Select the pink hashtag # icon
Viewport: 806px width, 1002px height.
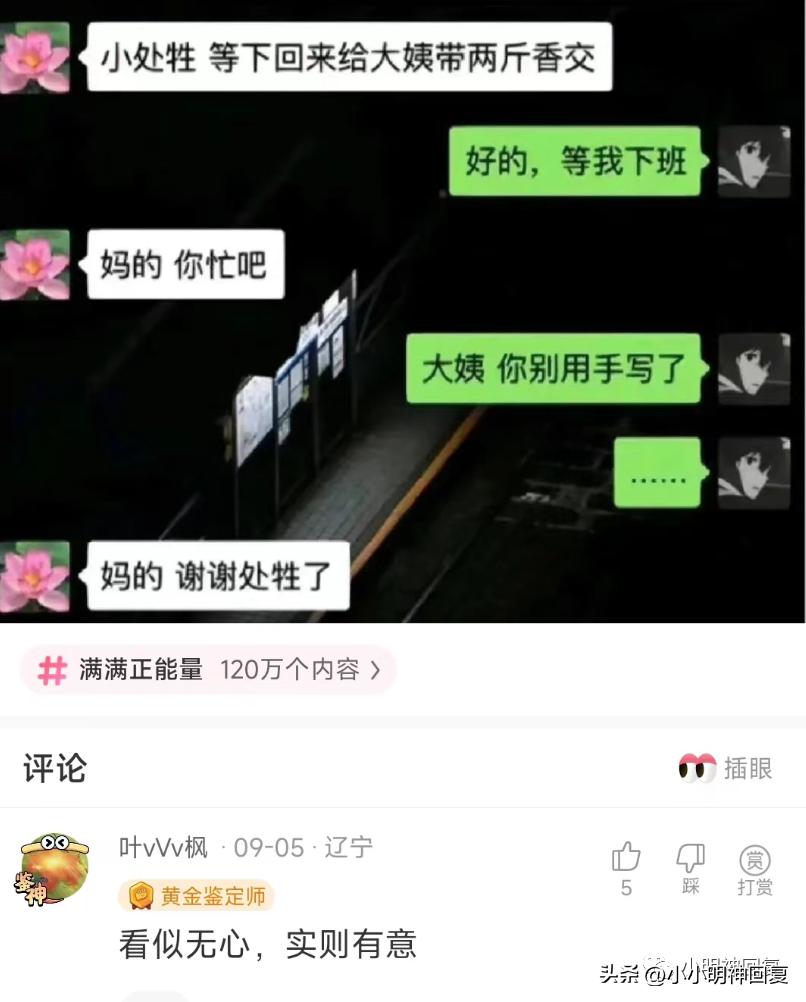[54, 667]
